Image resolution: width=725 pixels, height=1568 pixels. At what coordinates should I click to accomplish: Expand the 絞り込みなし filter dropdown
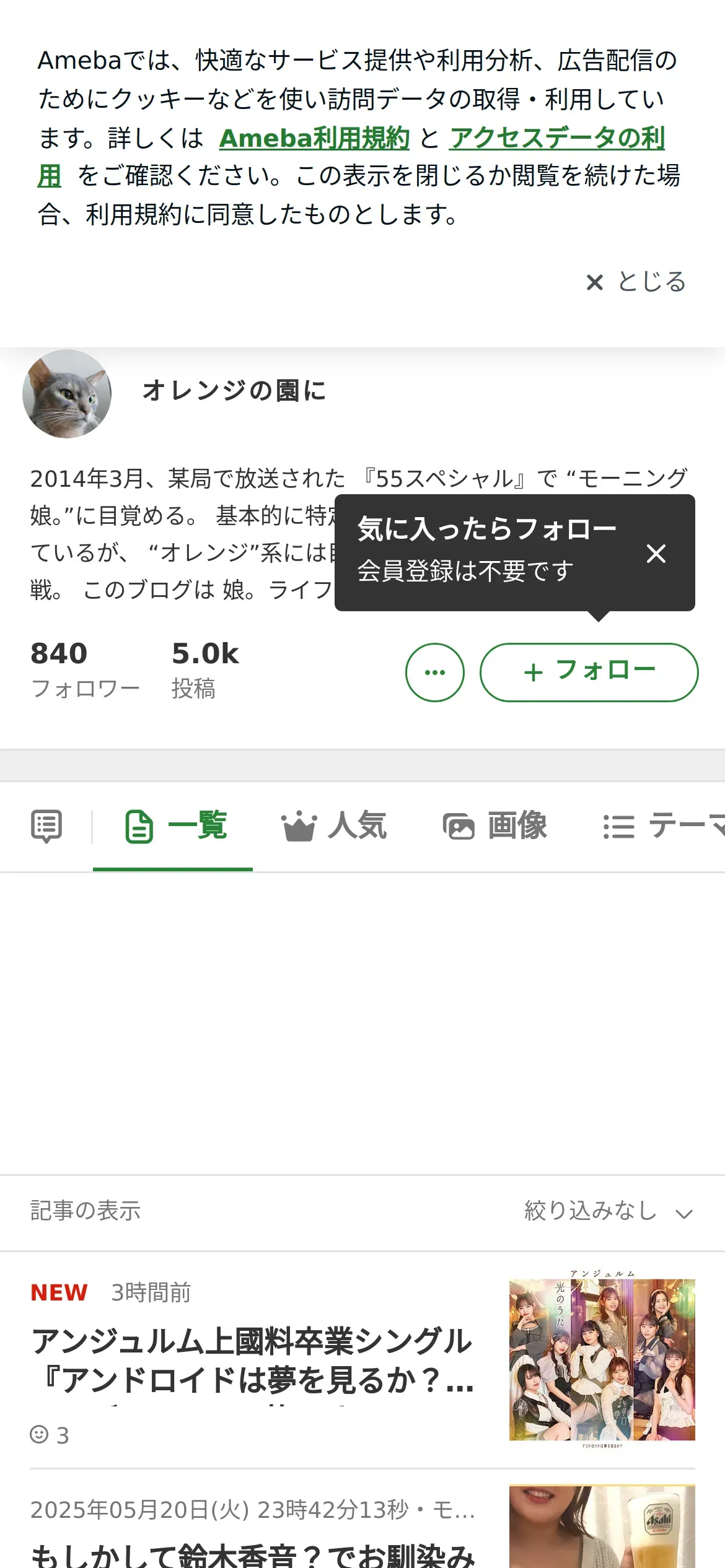coord(608,1211)
